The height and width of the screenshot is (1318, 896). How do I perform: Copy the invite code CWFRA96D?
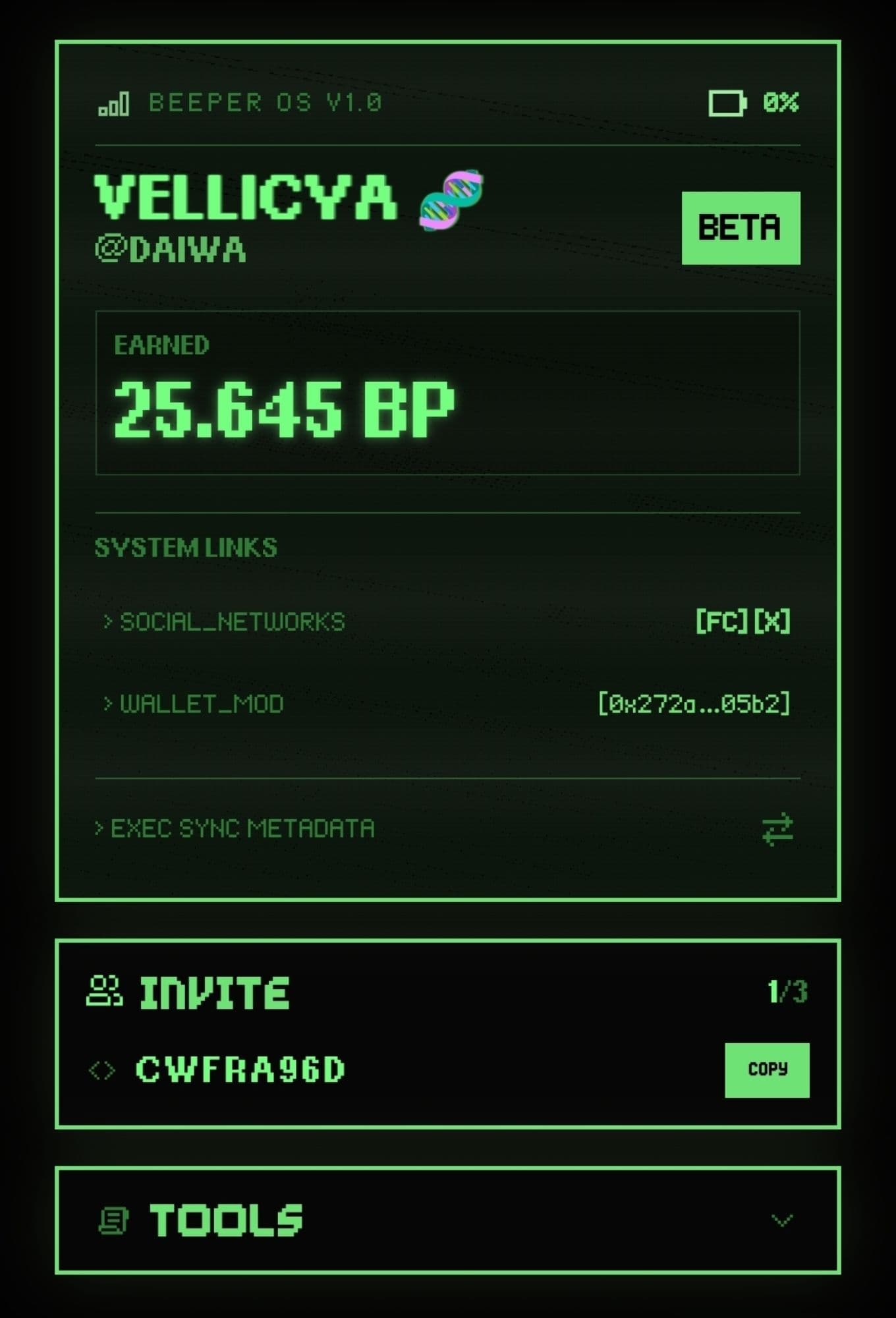tap(766, 1070)
